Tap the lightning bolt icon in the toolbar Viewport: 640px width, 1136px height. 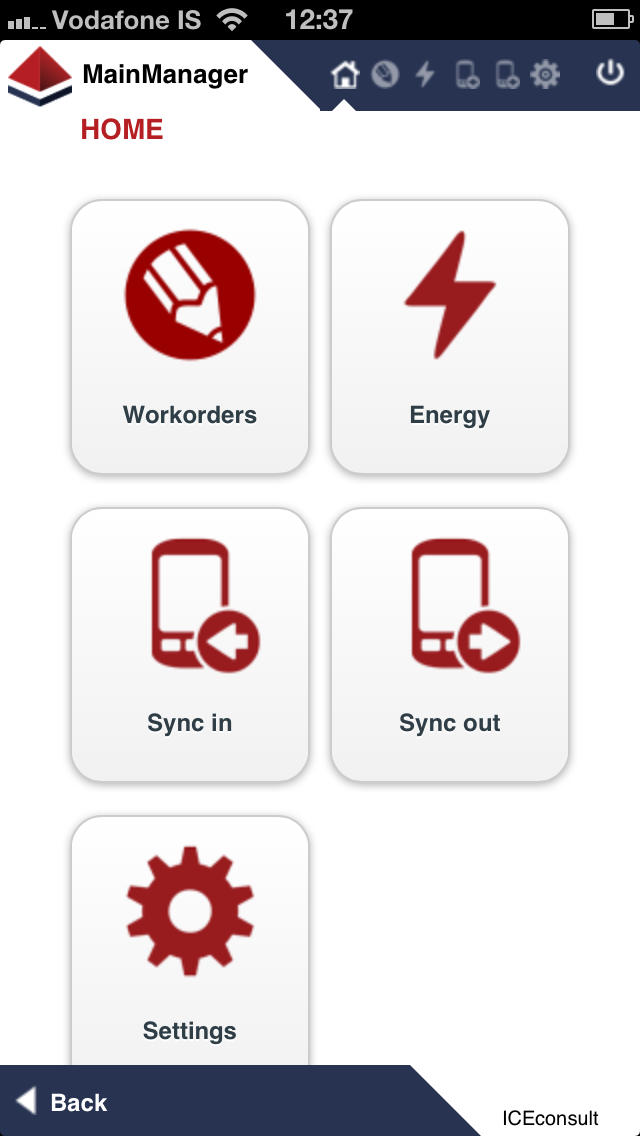coord(425,75)
